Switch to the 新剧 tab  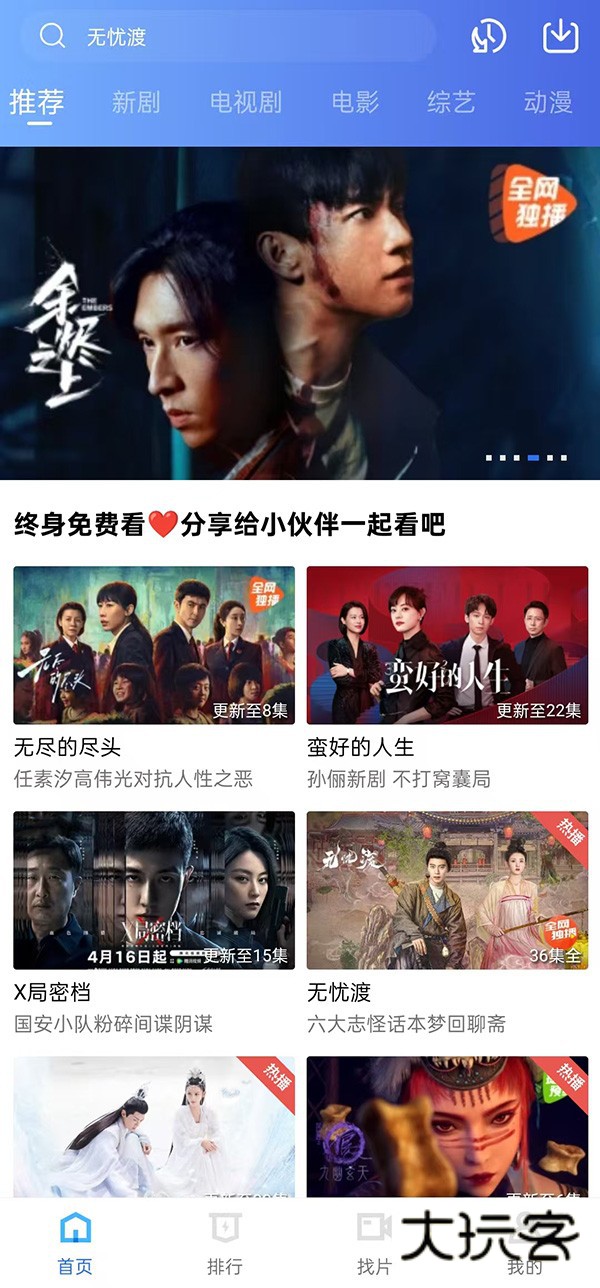(x=136, y=102)
